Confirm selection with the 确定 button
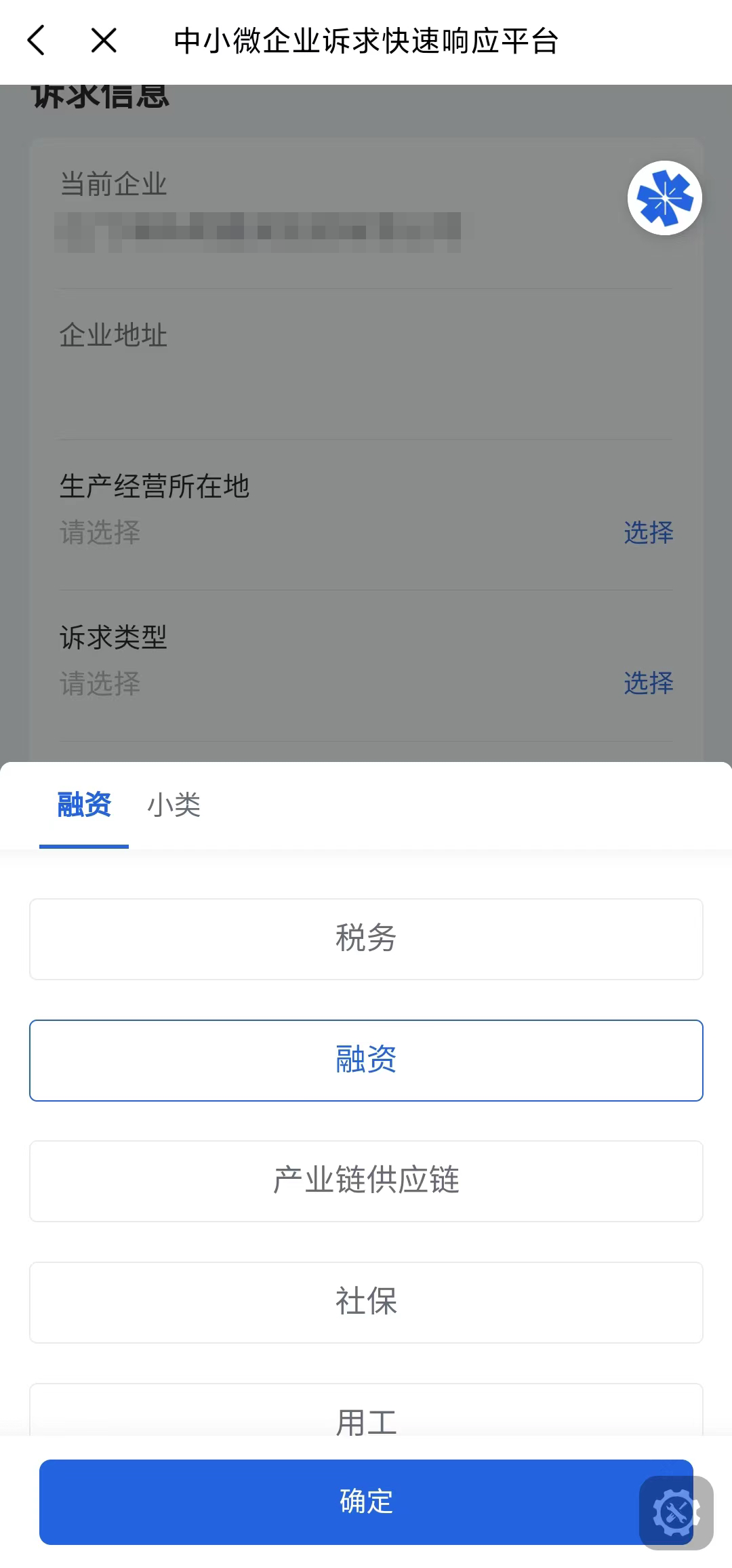 (x=365, y=1502)
